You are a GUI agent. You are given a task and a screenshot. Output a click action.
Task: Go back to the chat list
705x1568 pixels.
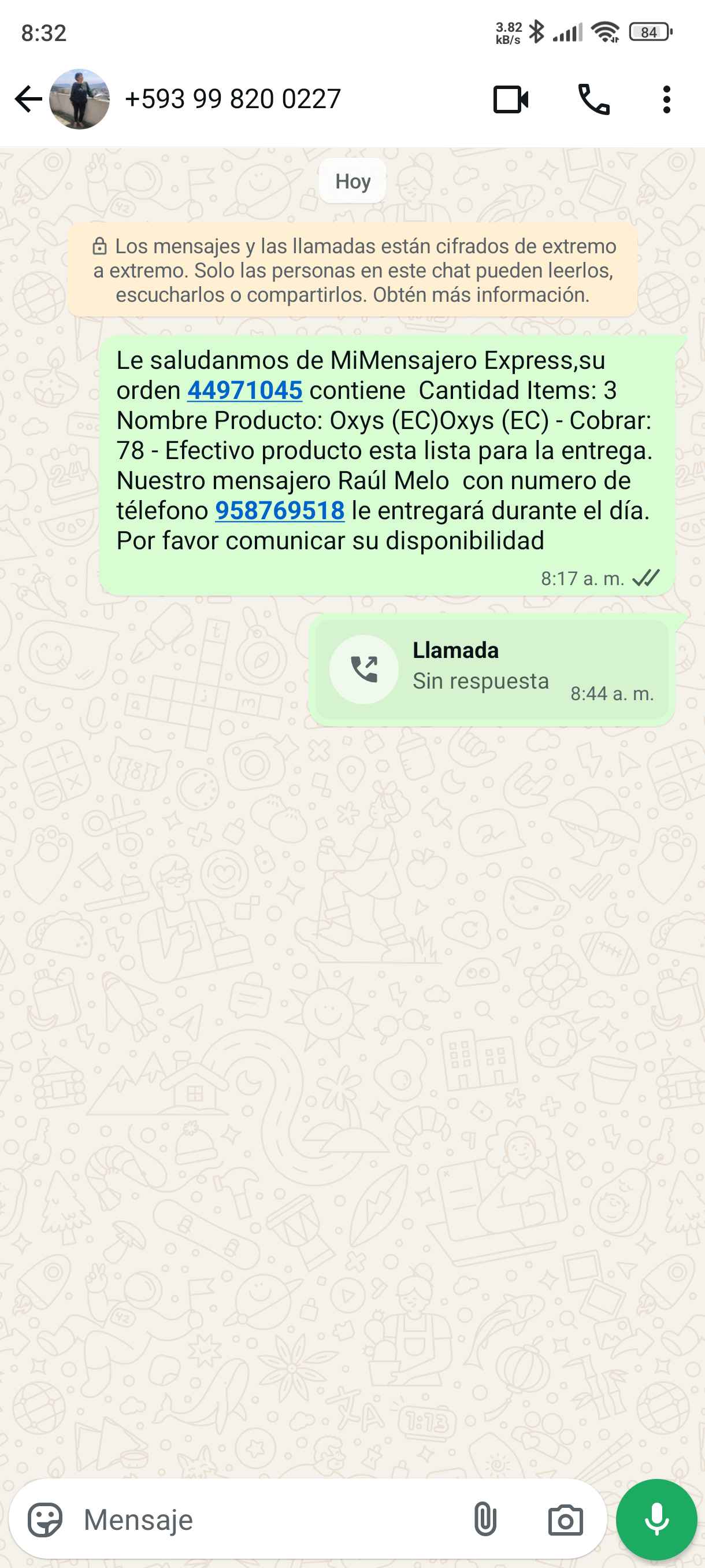28,99
